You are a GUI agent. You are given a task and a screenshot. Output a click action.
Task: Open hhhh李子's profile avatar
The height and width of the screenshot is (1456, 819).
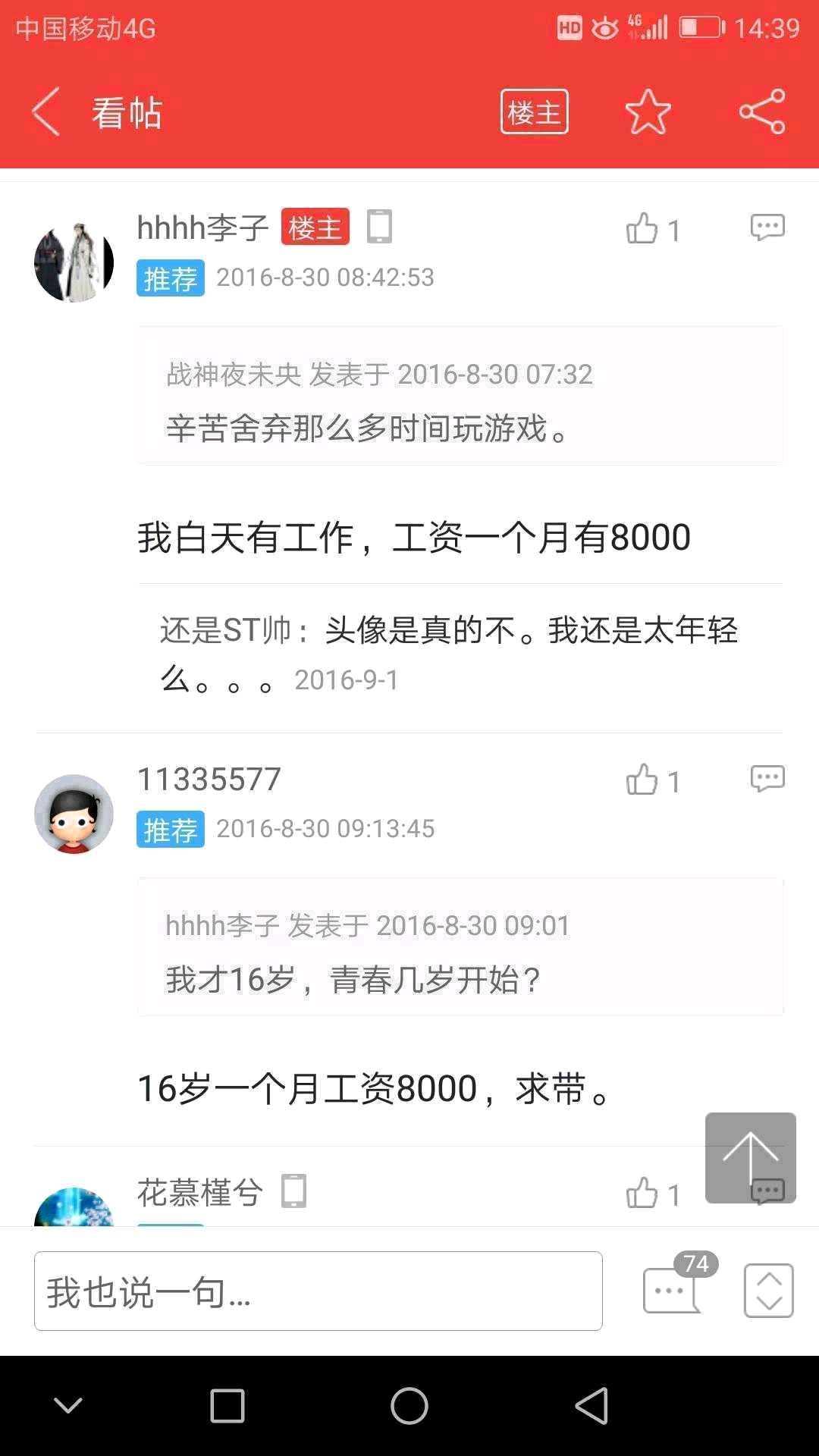pos(74,262)
